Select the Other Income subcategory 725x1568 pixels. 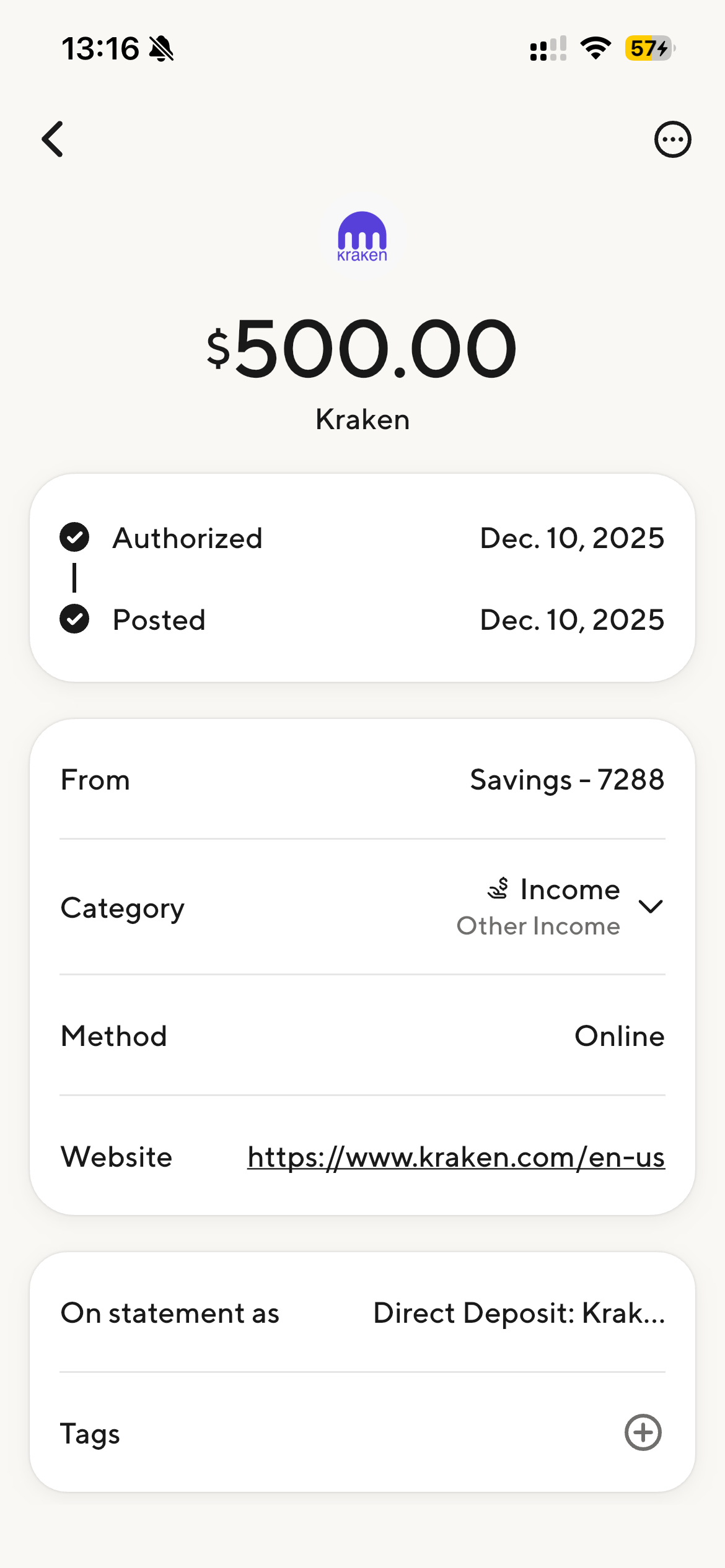[x=537, y=926]
